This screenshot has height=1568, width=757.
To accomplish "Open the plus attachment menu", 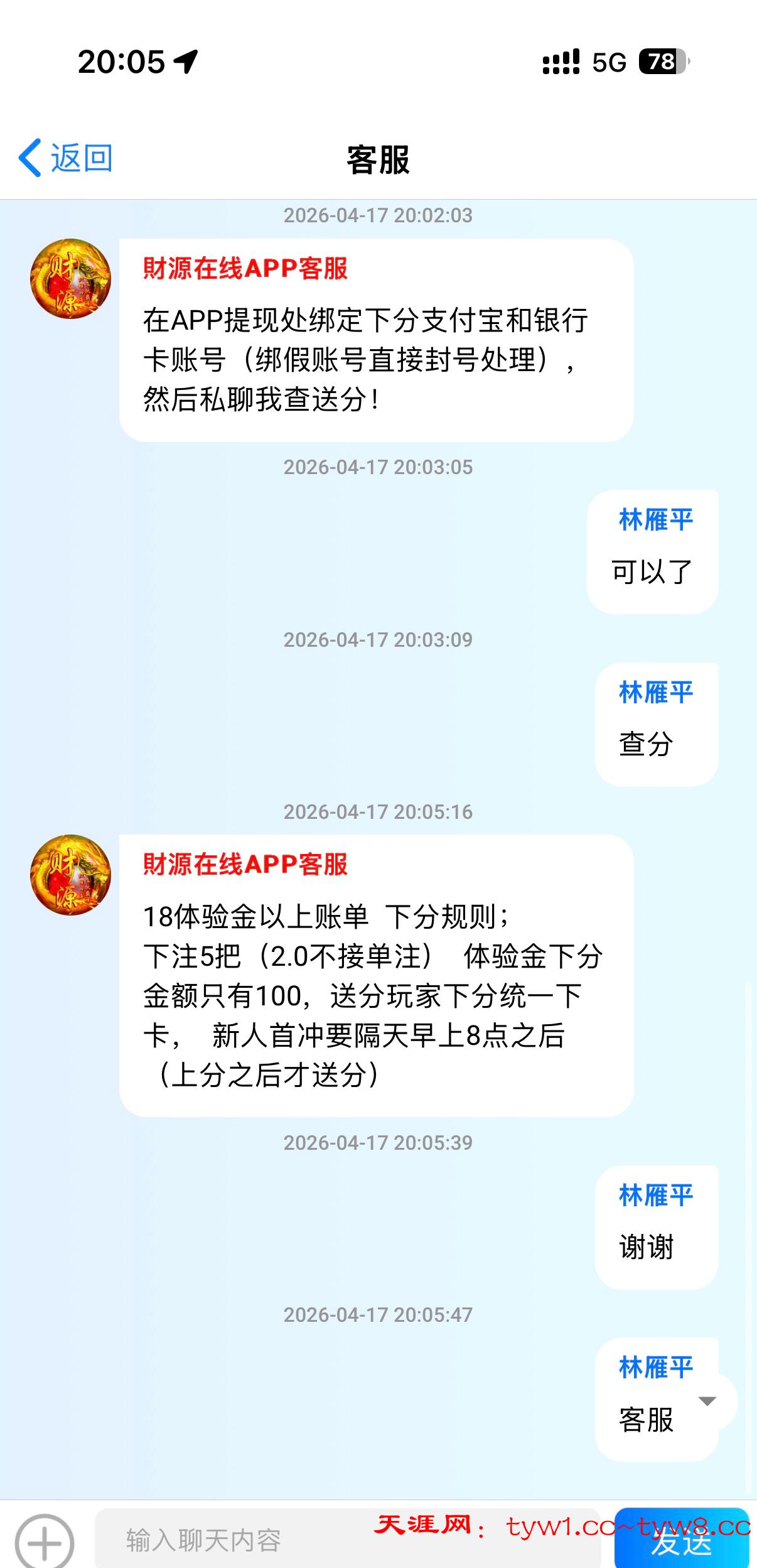I will pos(44,1542).
